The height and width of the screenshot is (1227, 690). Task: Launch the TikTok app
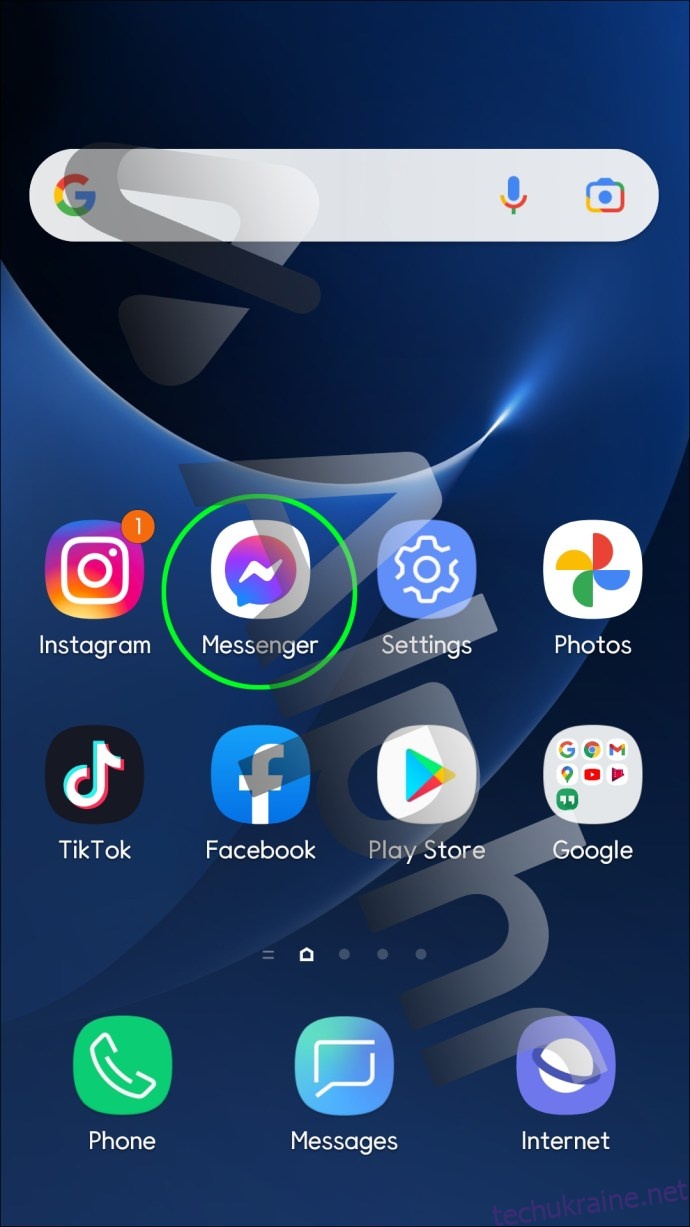(x=95, y=775)
